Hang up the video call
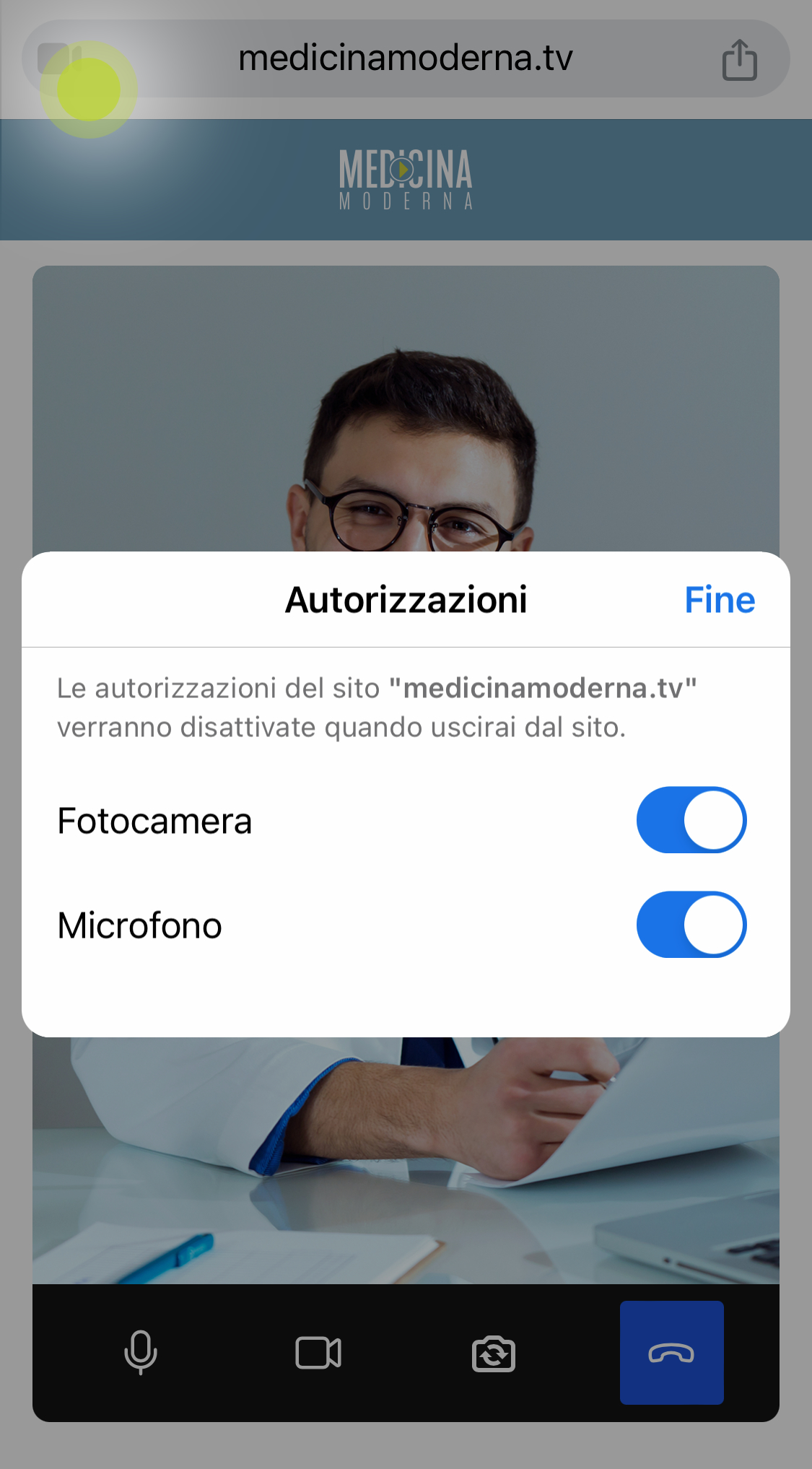This screenshot has height=1469, width=812. pos(672,1353)
